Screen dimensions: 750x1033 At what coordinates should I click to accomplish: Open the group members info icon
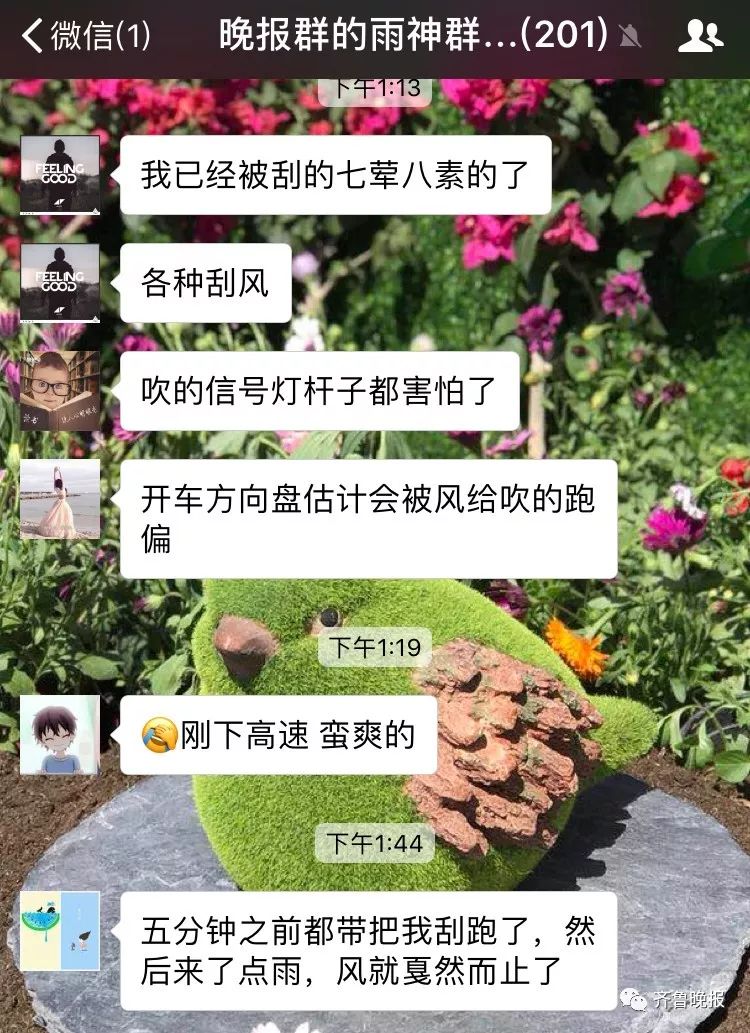pyautogui.click(x=700, y=36)
